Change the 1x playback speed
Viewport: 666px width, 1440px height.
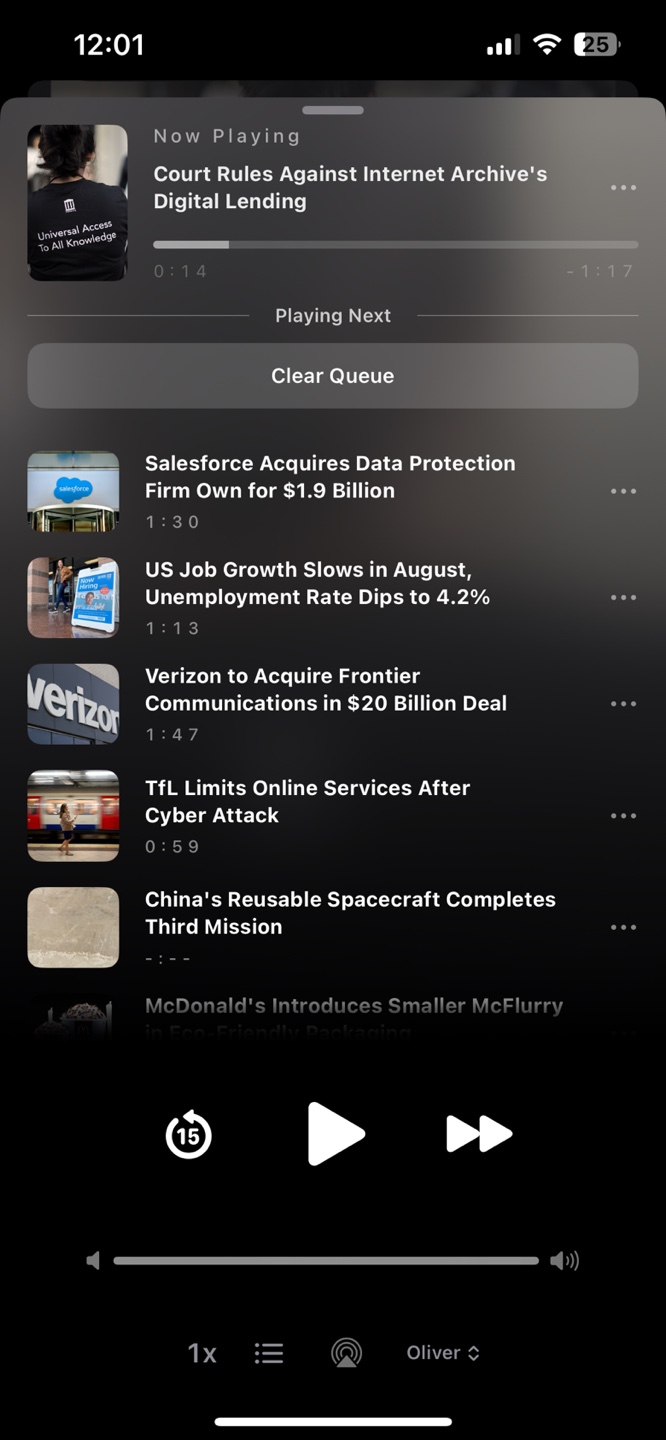click(202, 1353)
